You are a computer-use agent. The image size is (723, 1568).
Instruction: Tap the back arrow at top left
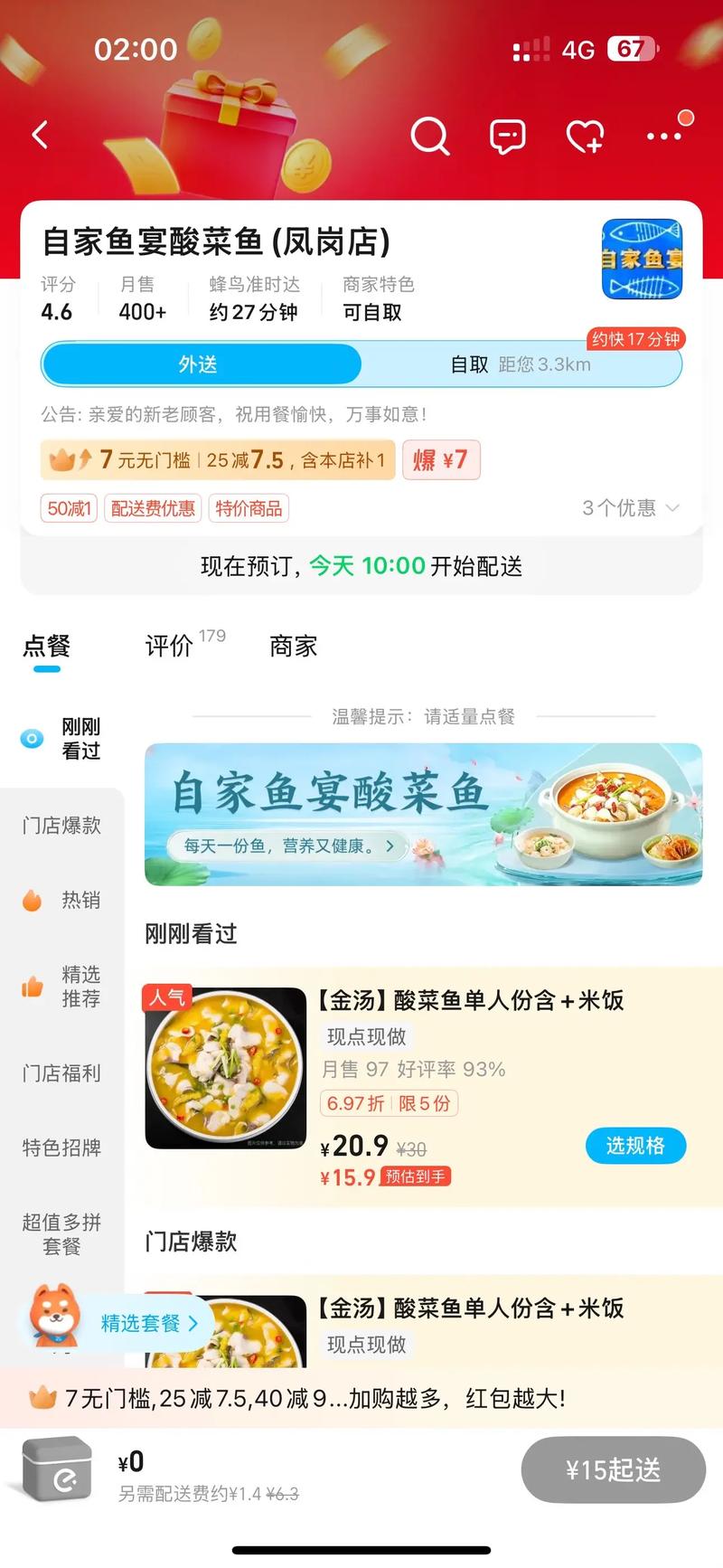[39, 134]
